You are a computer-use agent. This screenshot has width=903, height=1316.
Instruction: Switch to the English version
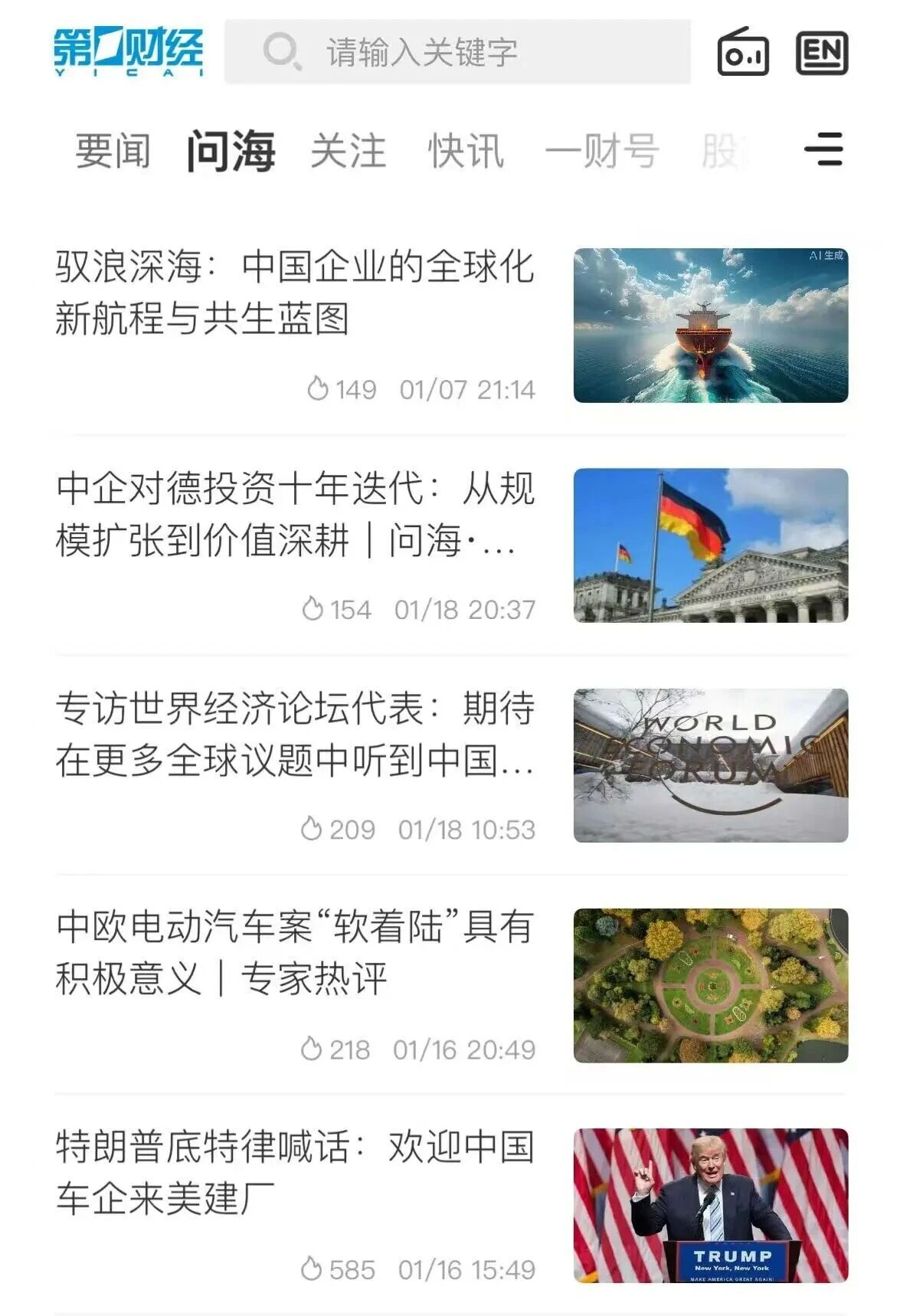(x=822, y=52)
